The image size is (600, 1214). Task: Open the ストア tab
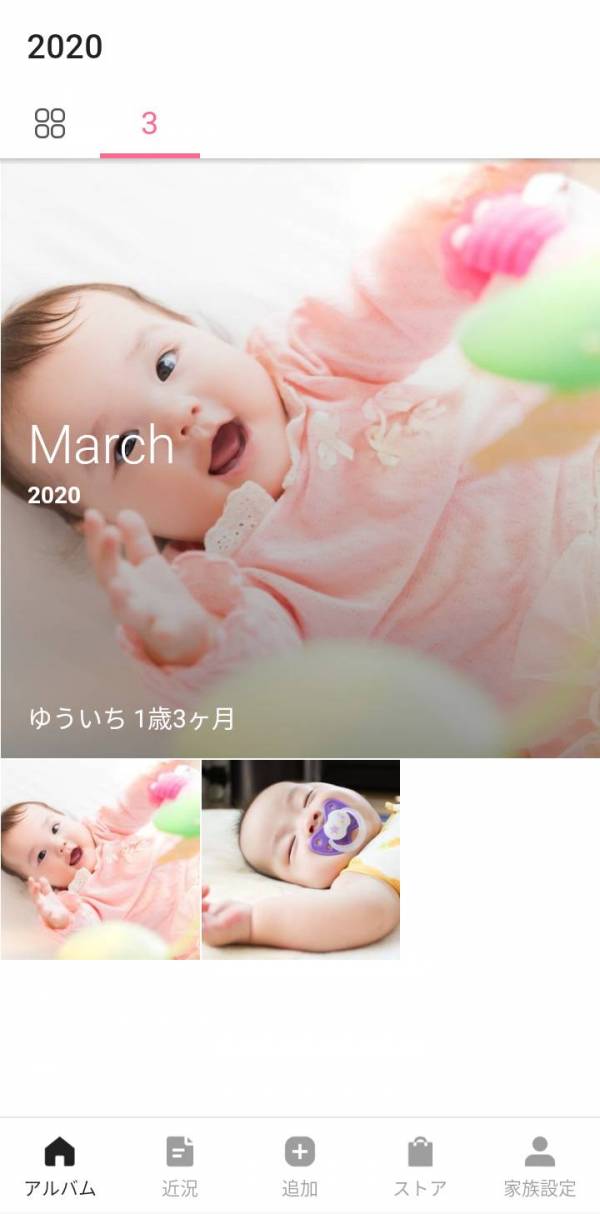click(x=420, y=1166)
